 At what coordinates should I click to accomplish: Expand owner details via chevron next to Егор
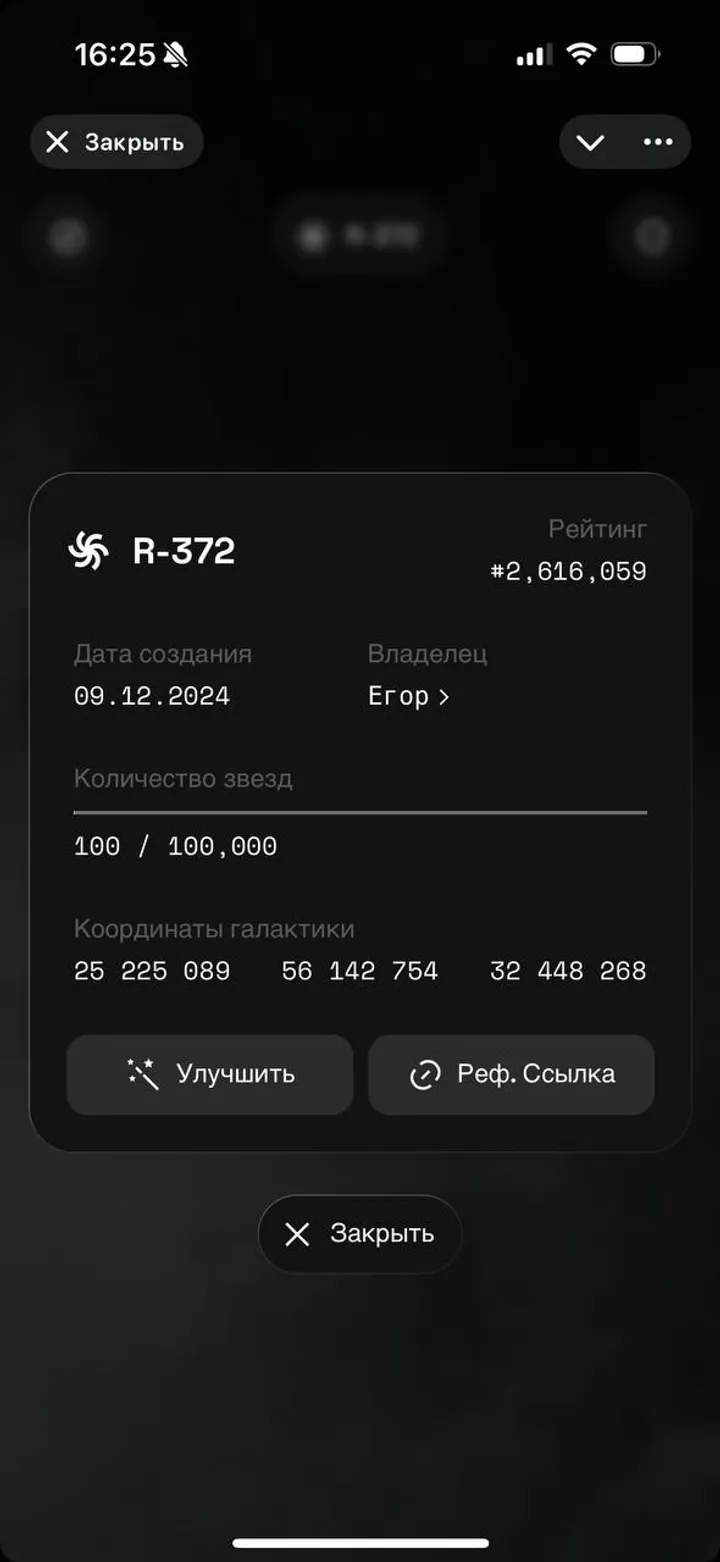click(446, 696)
